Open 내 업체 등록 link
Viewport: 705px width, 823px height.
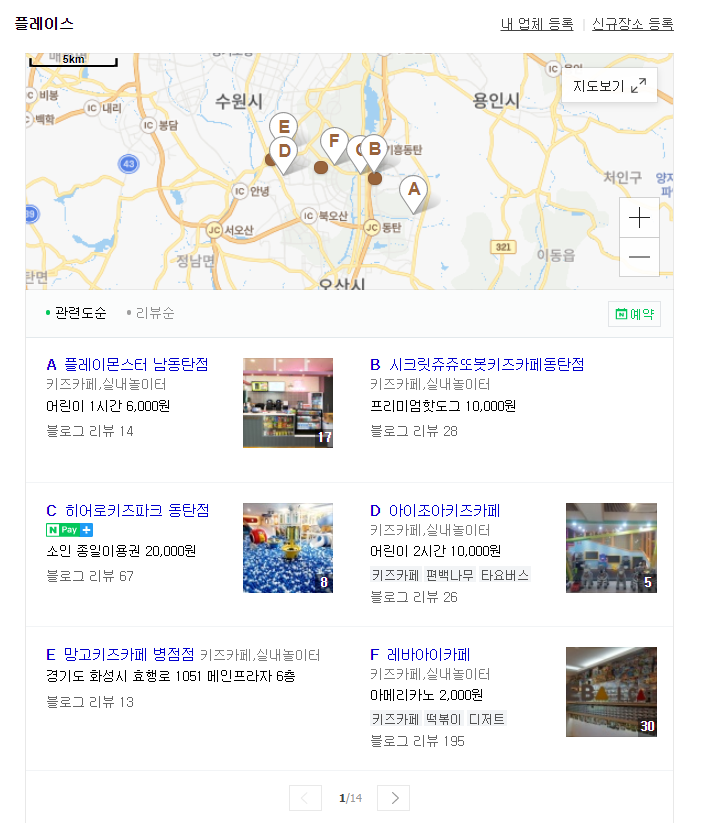[x=537, y=24]
